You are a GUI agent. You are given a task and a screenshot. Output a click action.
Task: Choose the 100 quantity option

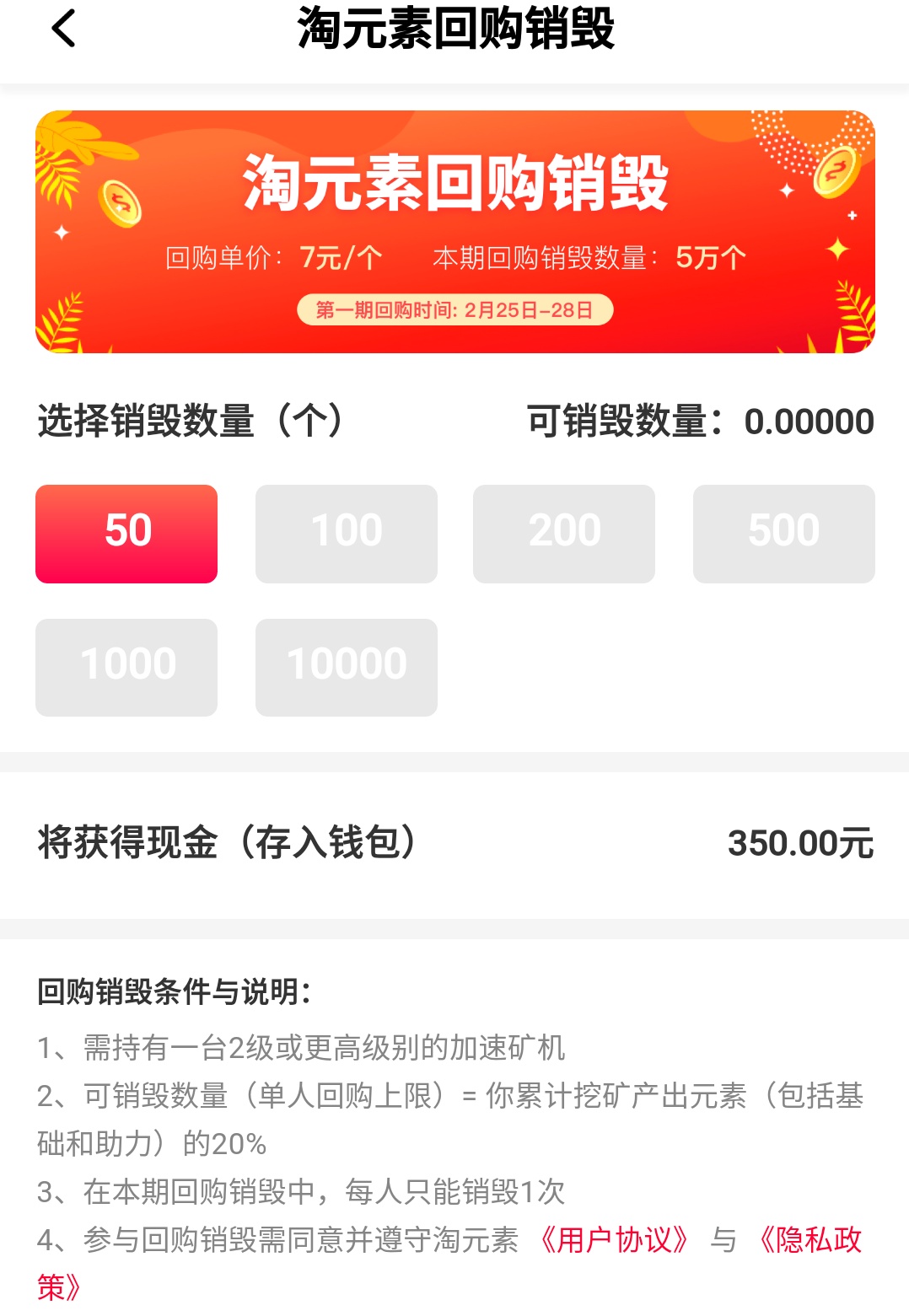click(346, 534)
